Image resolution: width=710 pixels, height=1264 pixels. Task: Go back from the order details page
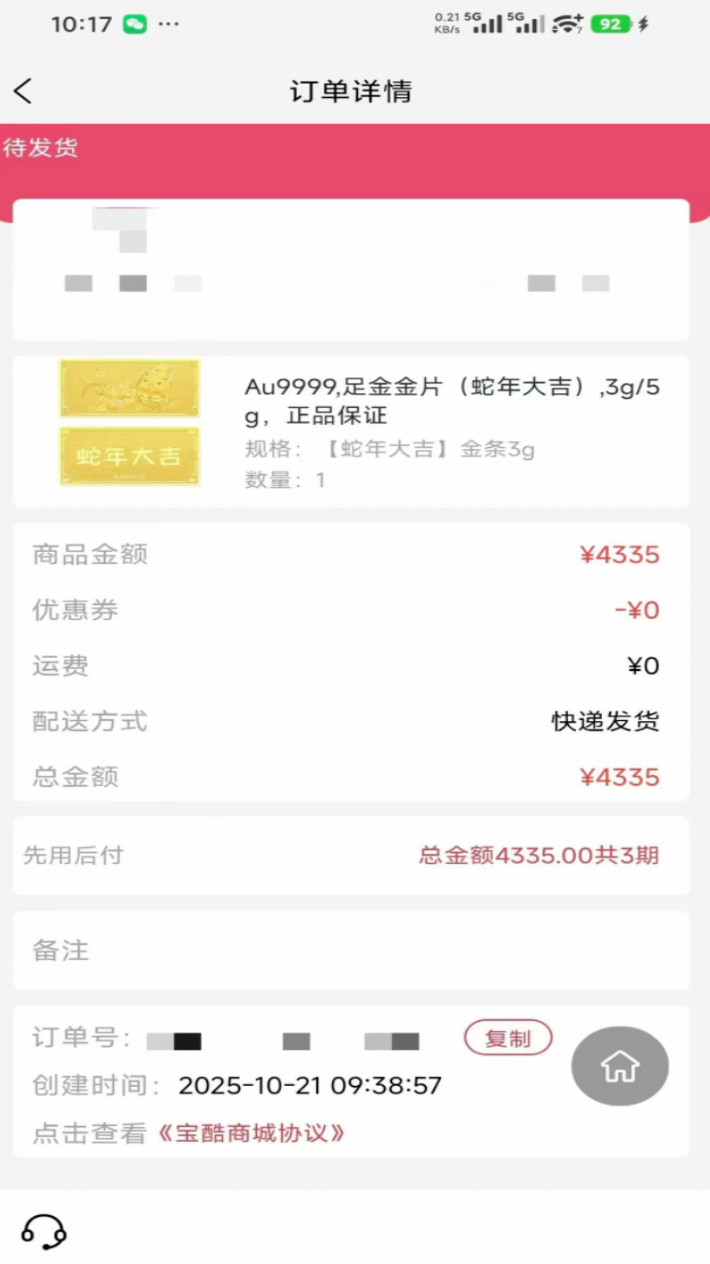[x=23, y=91]
